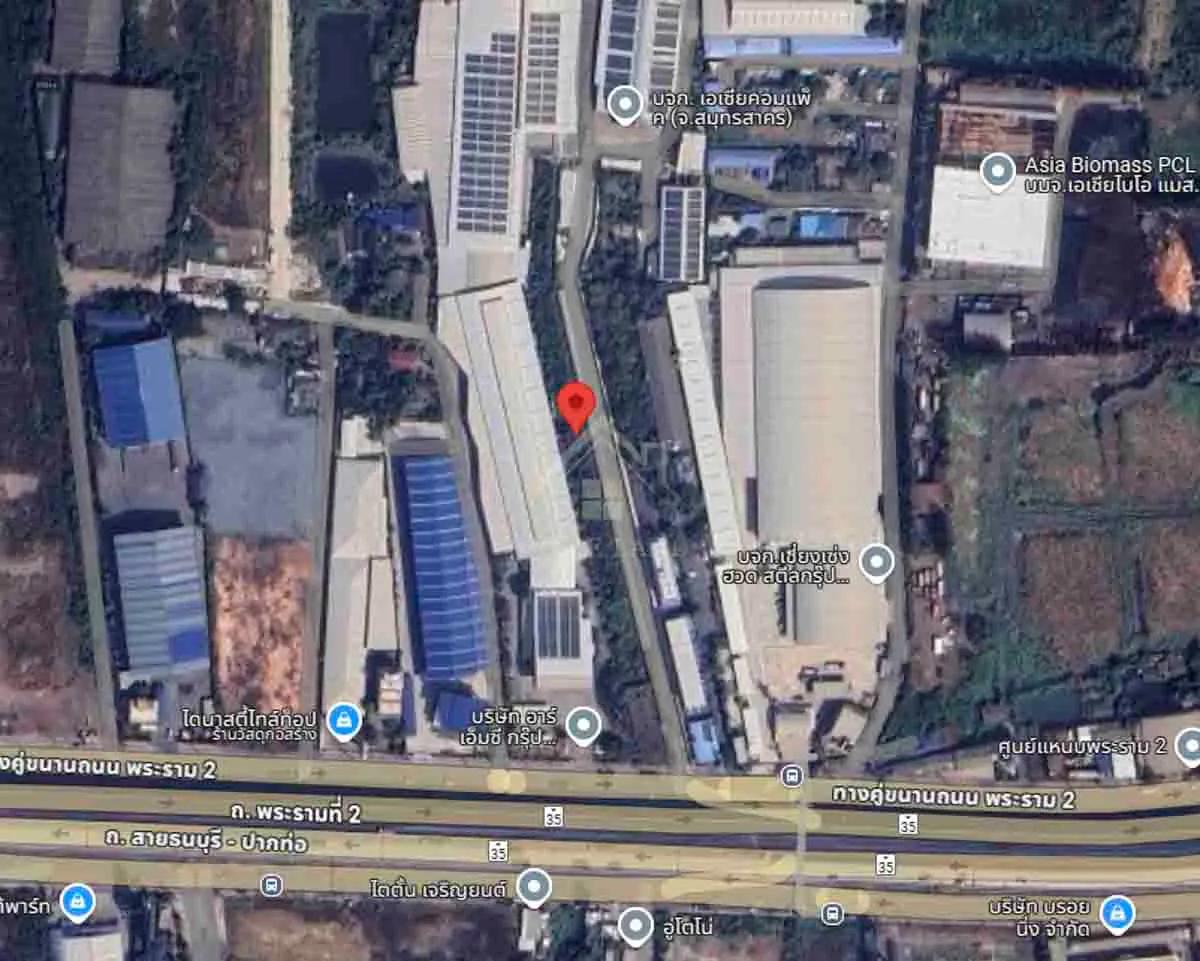Tap the red dropped location pin

tap(576, 405)
